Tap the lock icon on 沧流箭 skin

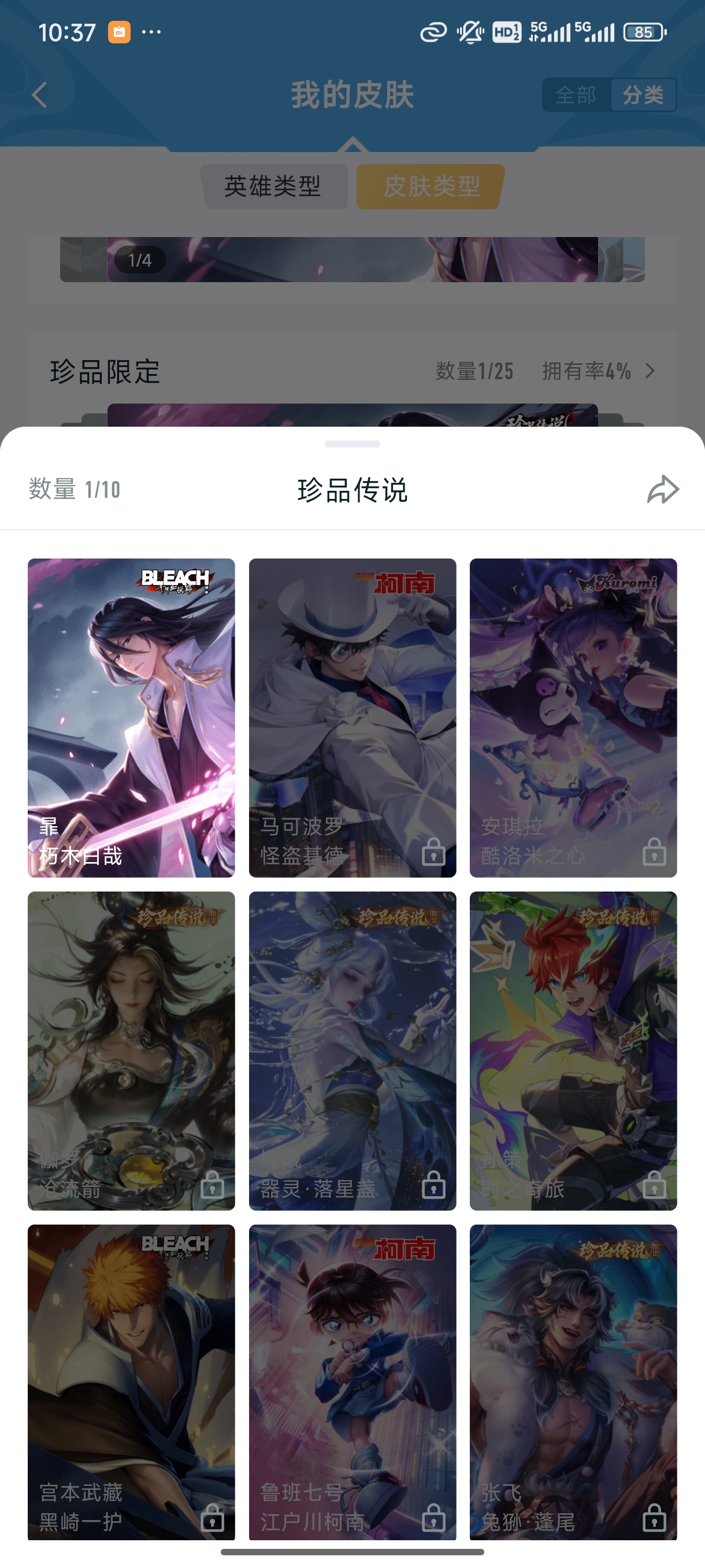212,1186
